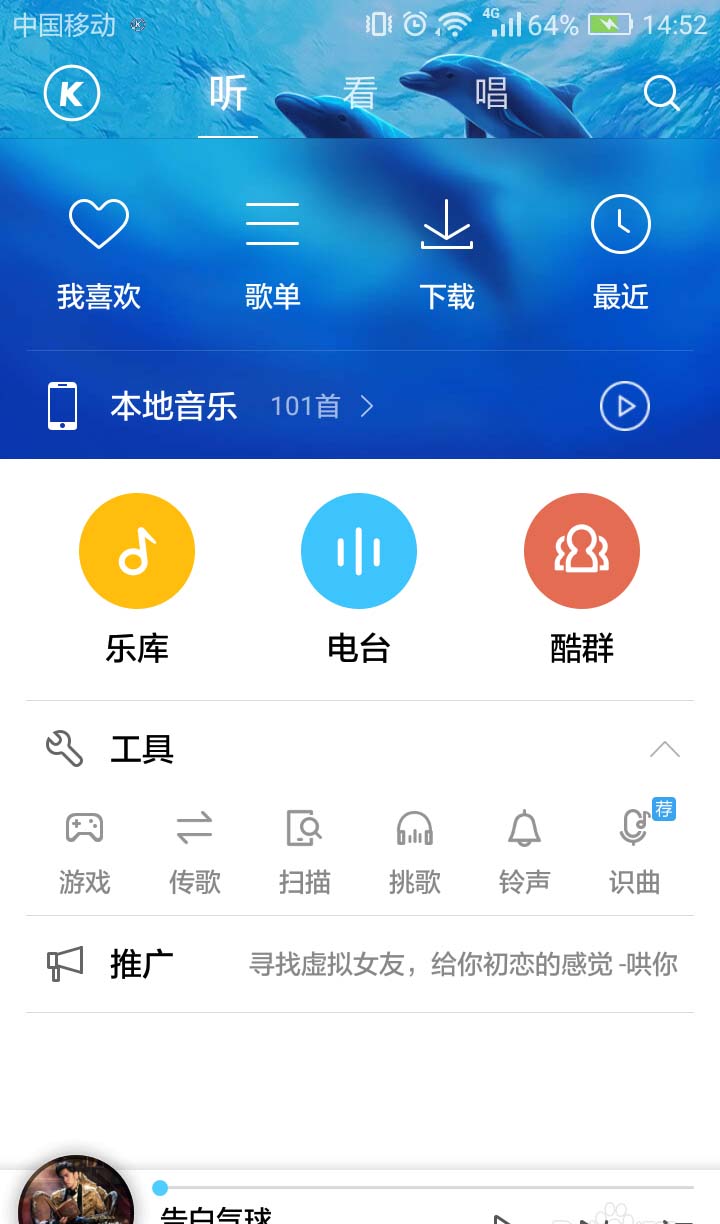Image resolution: width=720 pixels, height=1224 pixels.
Task: Open 我喜欢 favorites
Action: [98, 252]
